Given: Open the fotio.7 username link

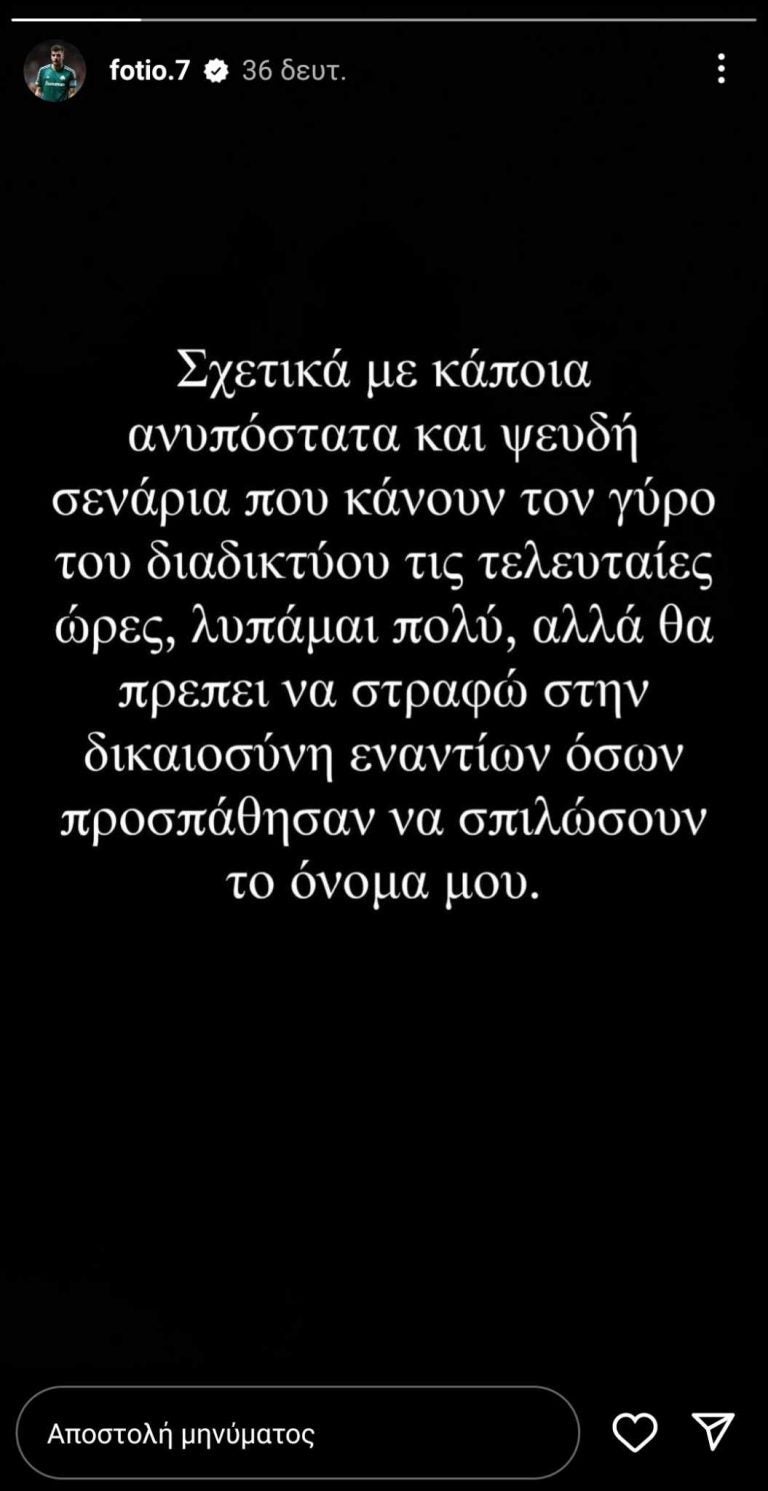Looking at the screenshot, I should (x=150, y=71).
